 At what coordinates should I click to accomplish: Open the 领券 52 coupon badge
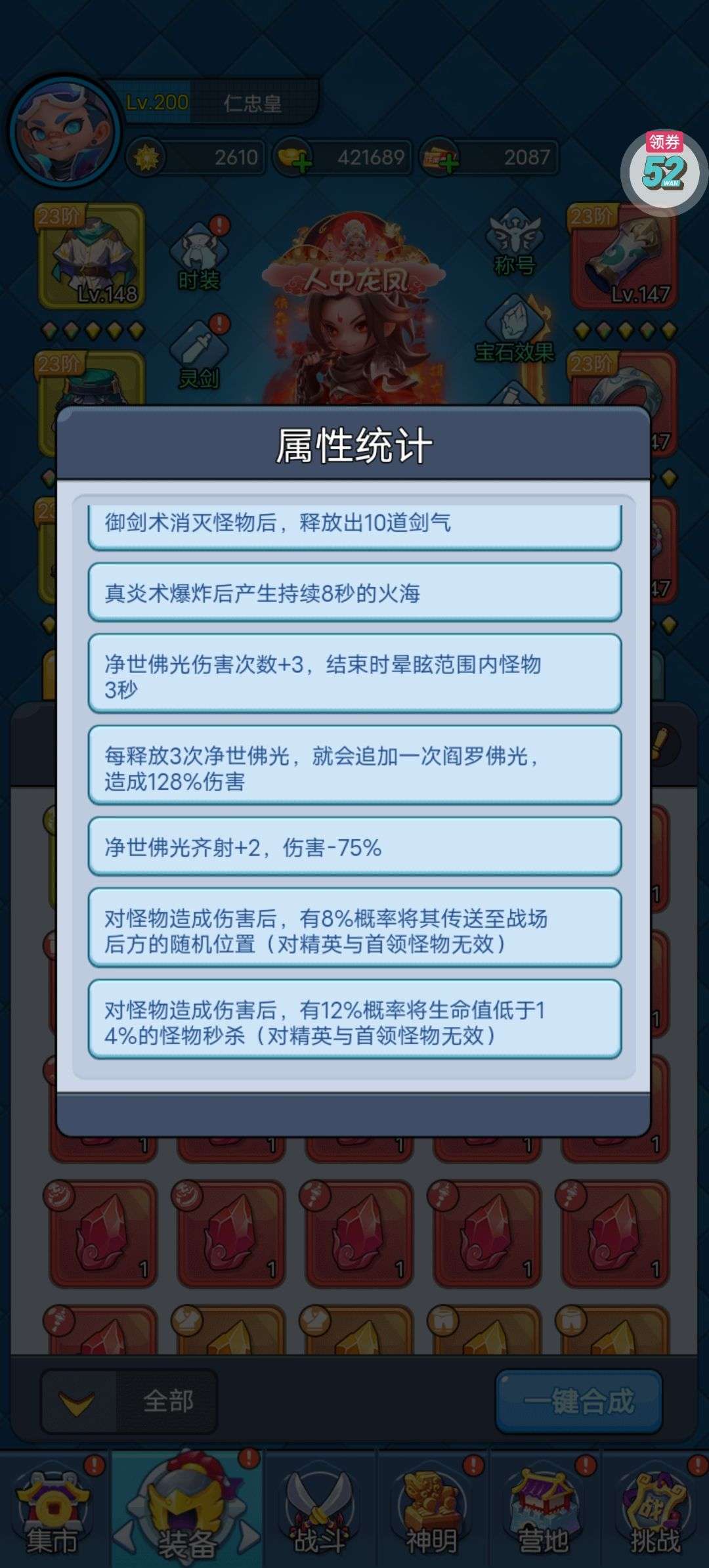[x=664, y=169]
